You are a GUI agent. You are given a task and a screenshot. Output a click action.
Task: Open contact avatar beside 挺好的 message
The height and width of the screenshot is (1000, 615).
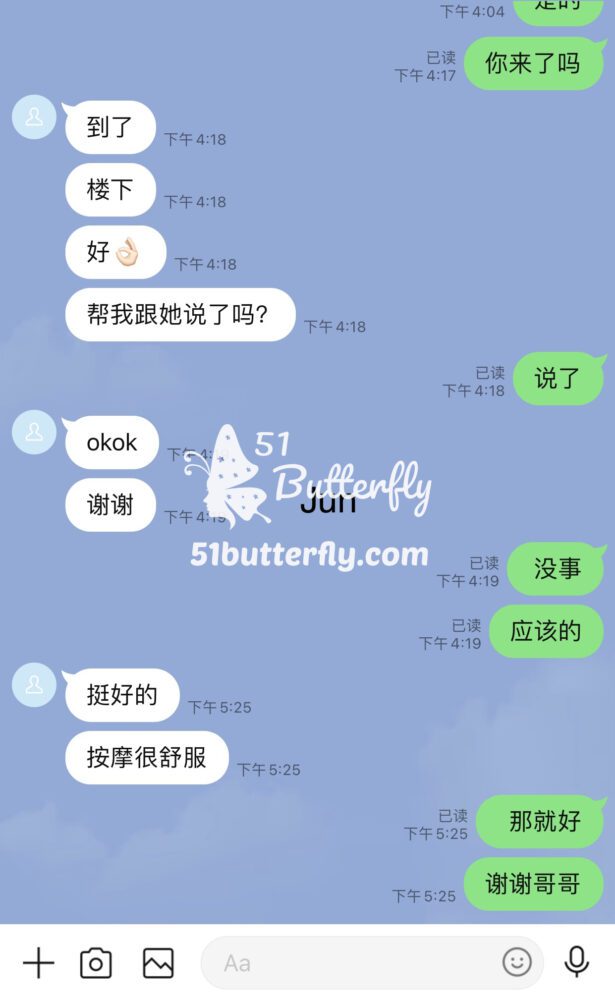(34, 685)
